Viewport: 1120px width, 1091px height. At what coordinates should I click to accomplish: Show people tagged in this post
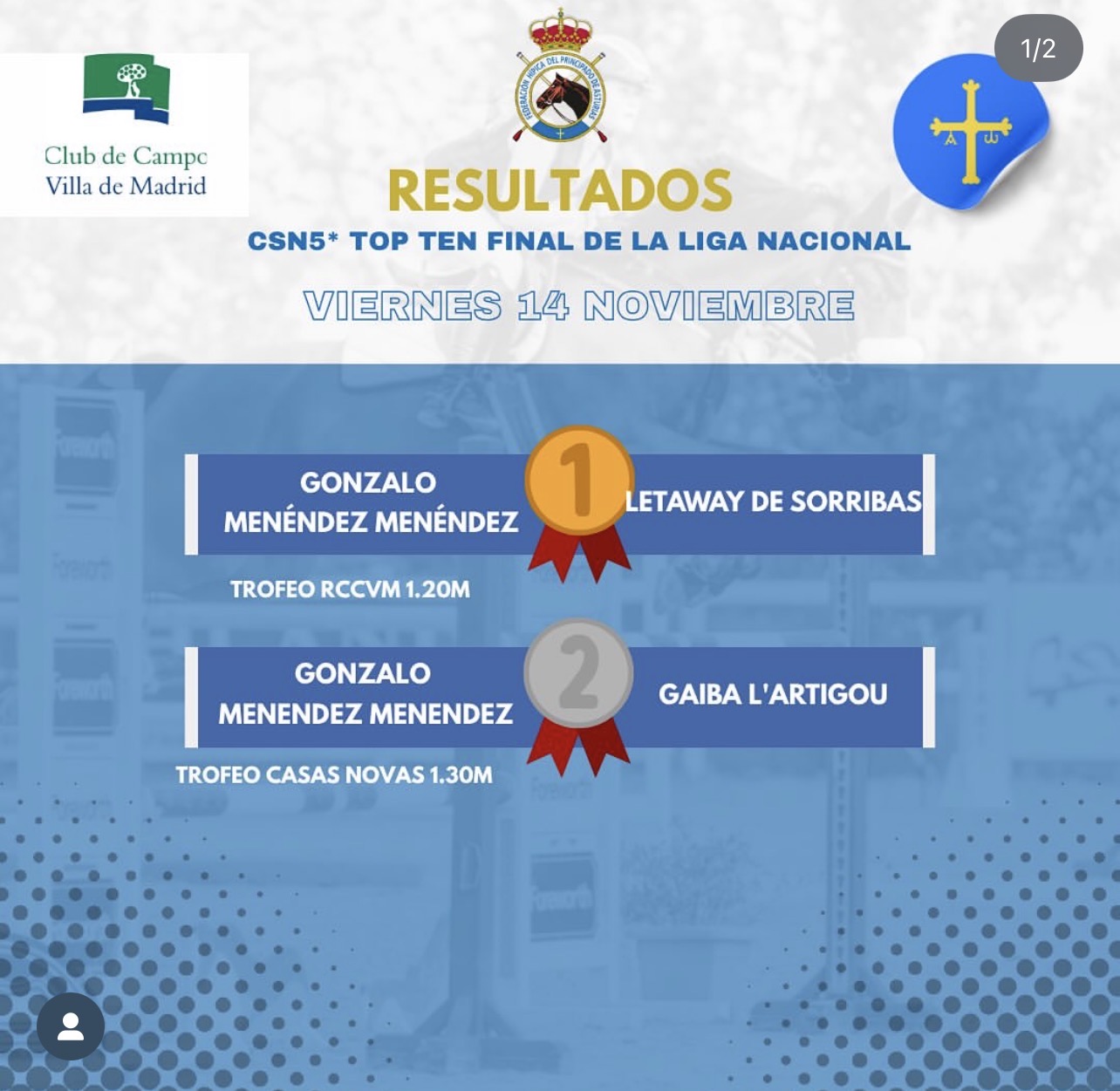[71, 1026]
